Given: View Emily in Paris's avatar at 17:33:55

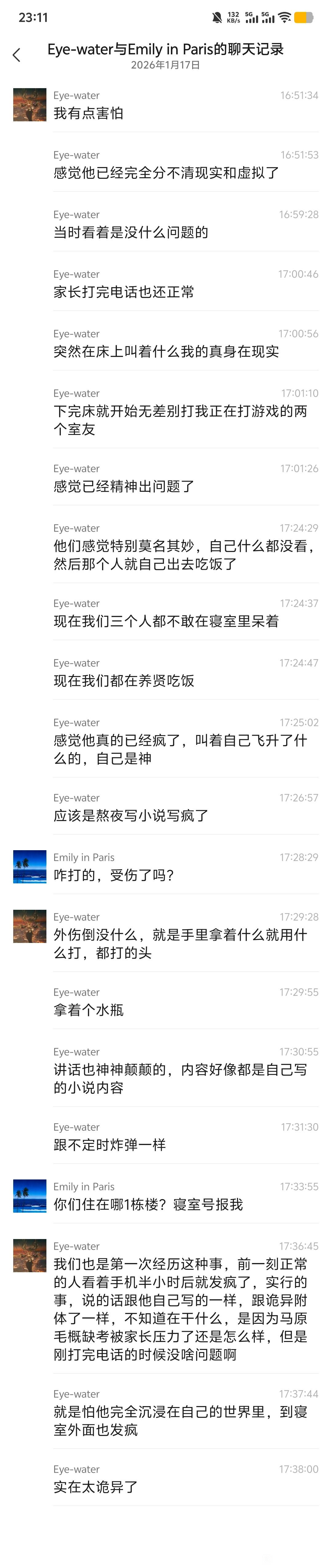Looking at the screenshot, I should click(30, 1195).
